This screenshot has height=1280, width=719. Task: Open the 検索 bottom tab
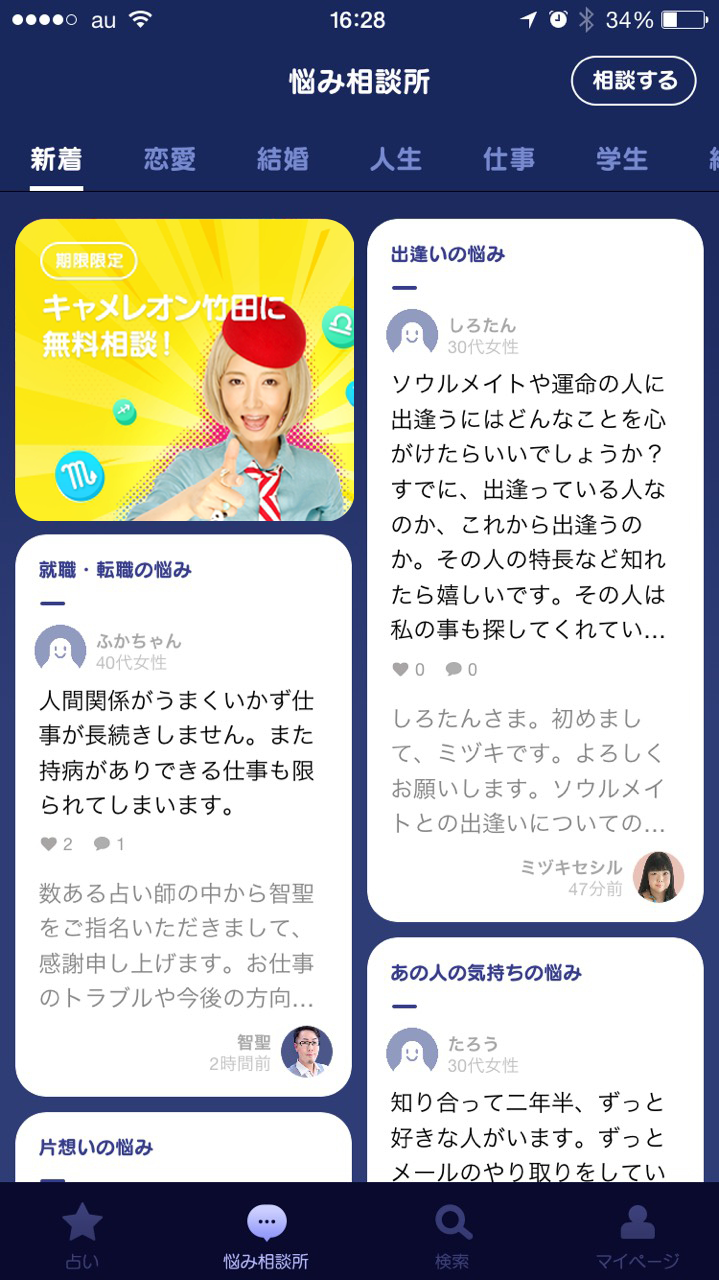point(452,1235)
